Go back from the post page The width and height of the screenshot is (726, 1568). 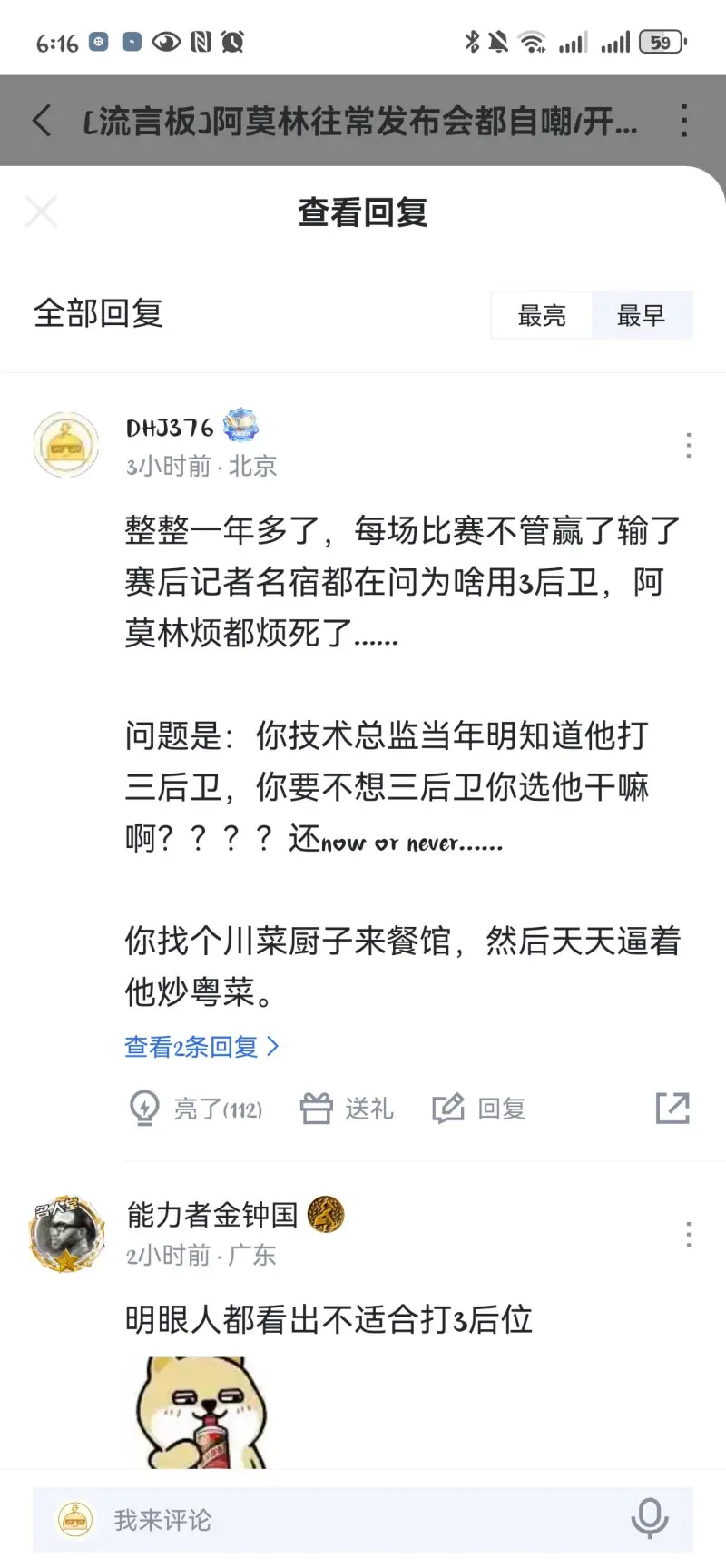coord(42,120)
